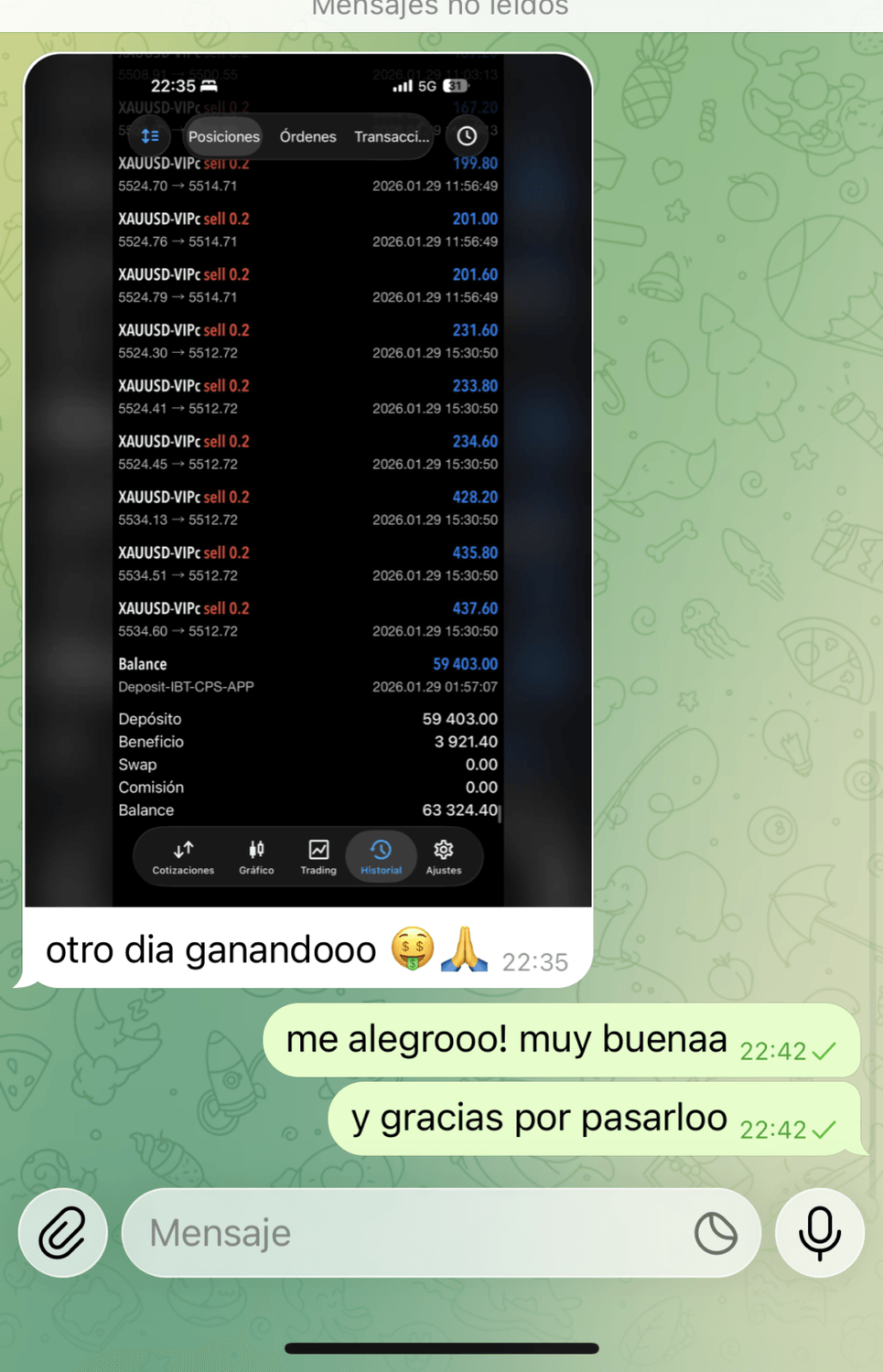Open the sticker panel icon
This screenshot has height=1372, width=883.
716,1232
